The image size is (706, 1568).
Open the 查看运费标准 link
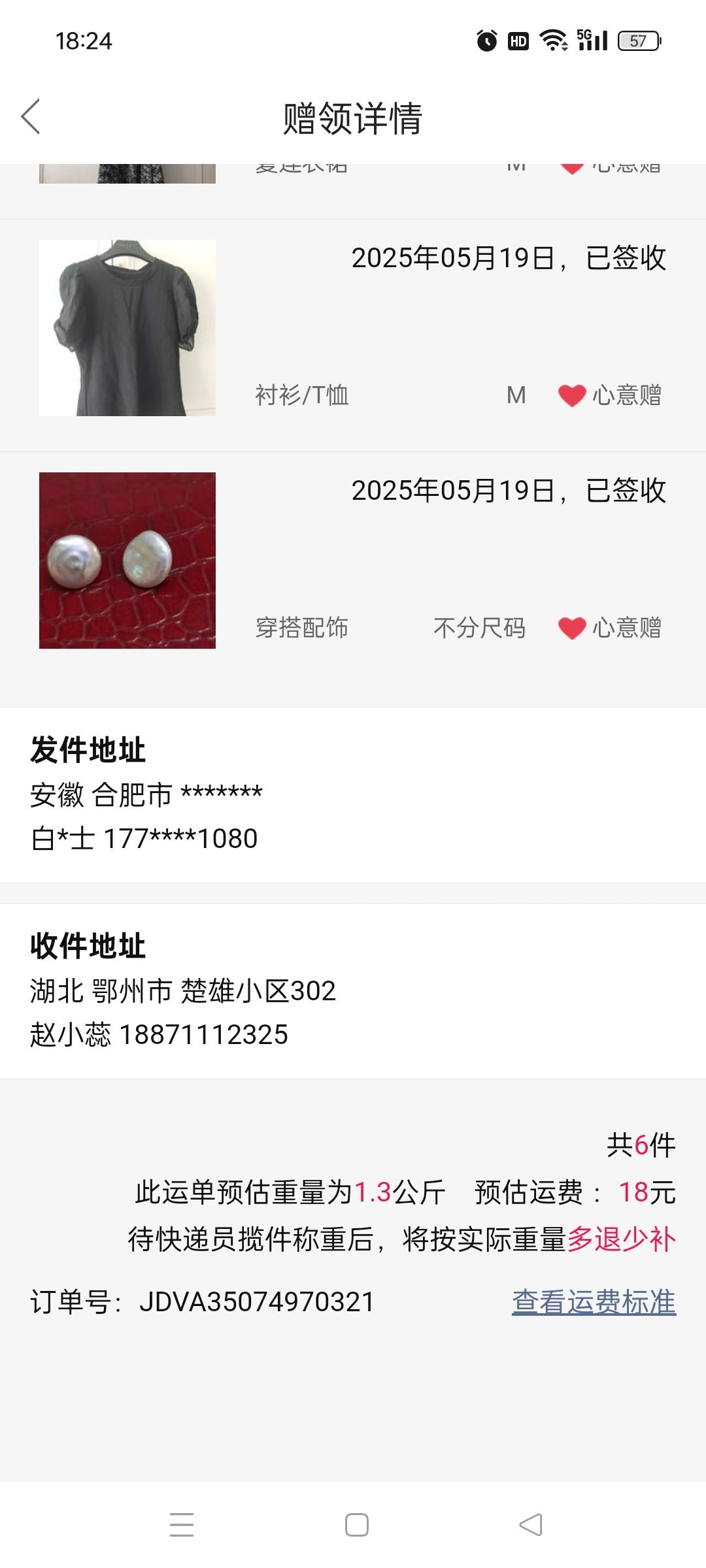pyautogui.click(x=594, y=1301)
